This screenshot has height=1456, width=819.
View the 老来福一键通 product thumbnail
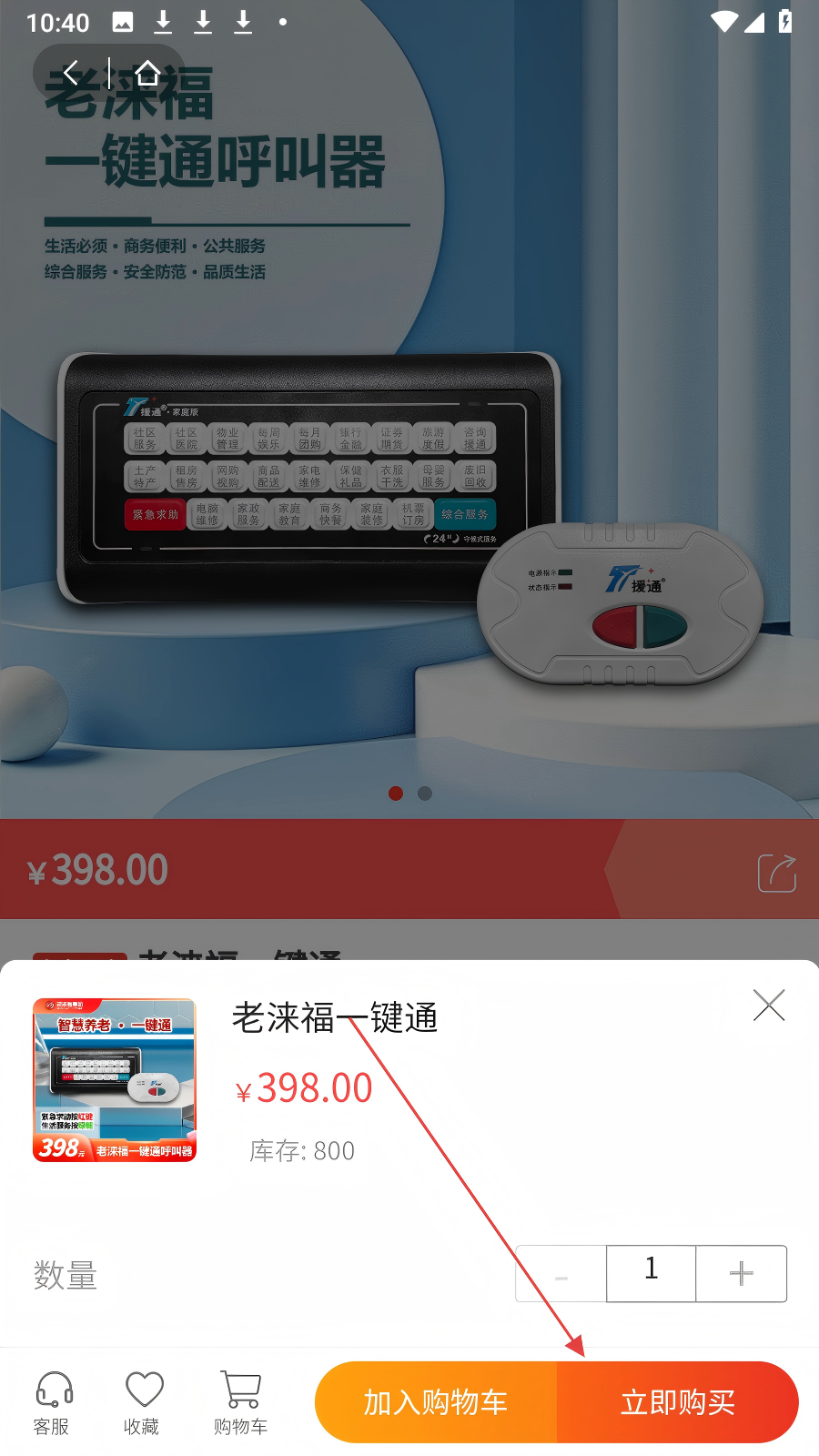[x=115, y=1080]
